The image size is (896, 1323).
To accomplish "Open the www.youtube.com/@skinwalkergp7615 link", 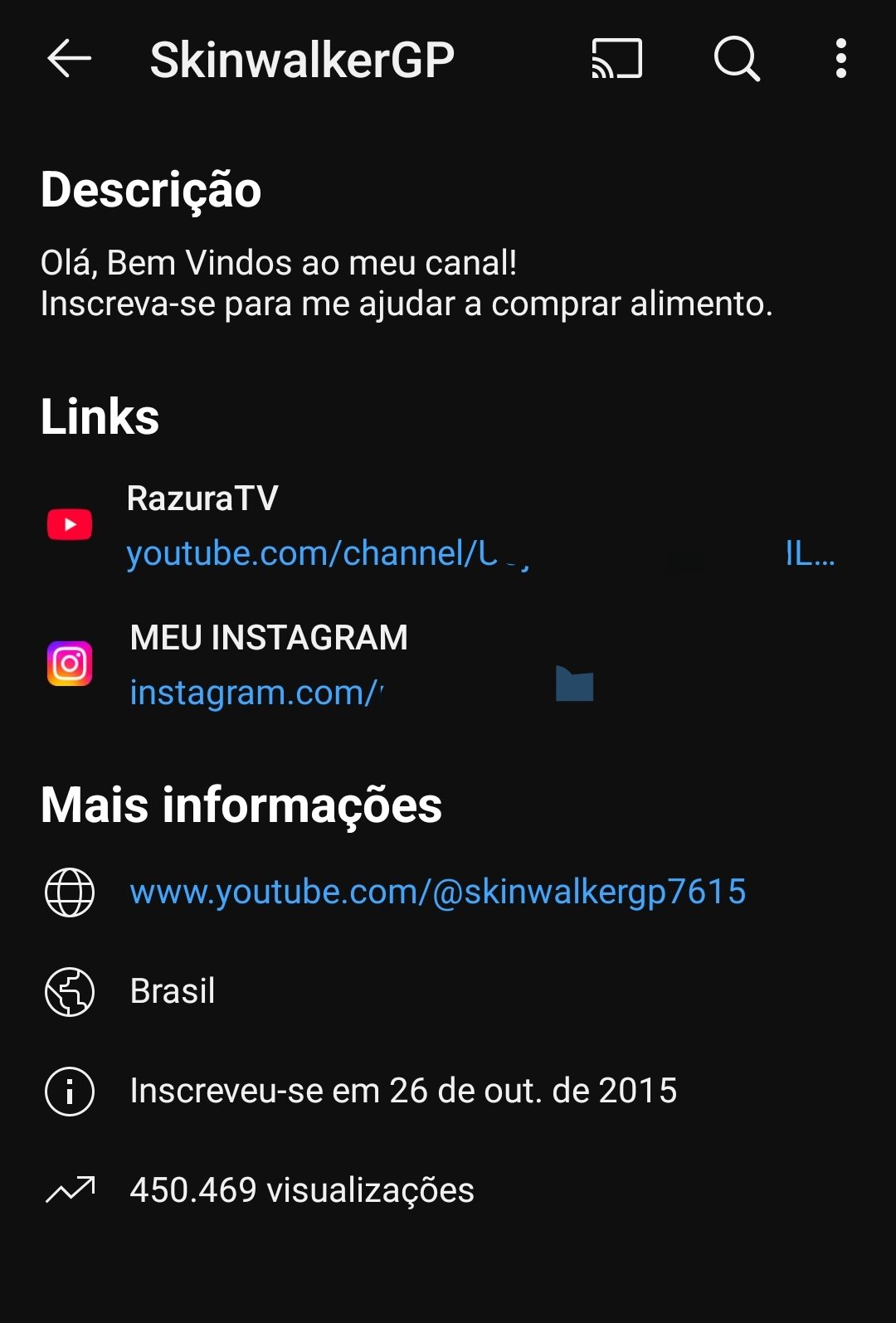I will pyautogui.click(x=437, y=892).
